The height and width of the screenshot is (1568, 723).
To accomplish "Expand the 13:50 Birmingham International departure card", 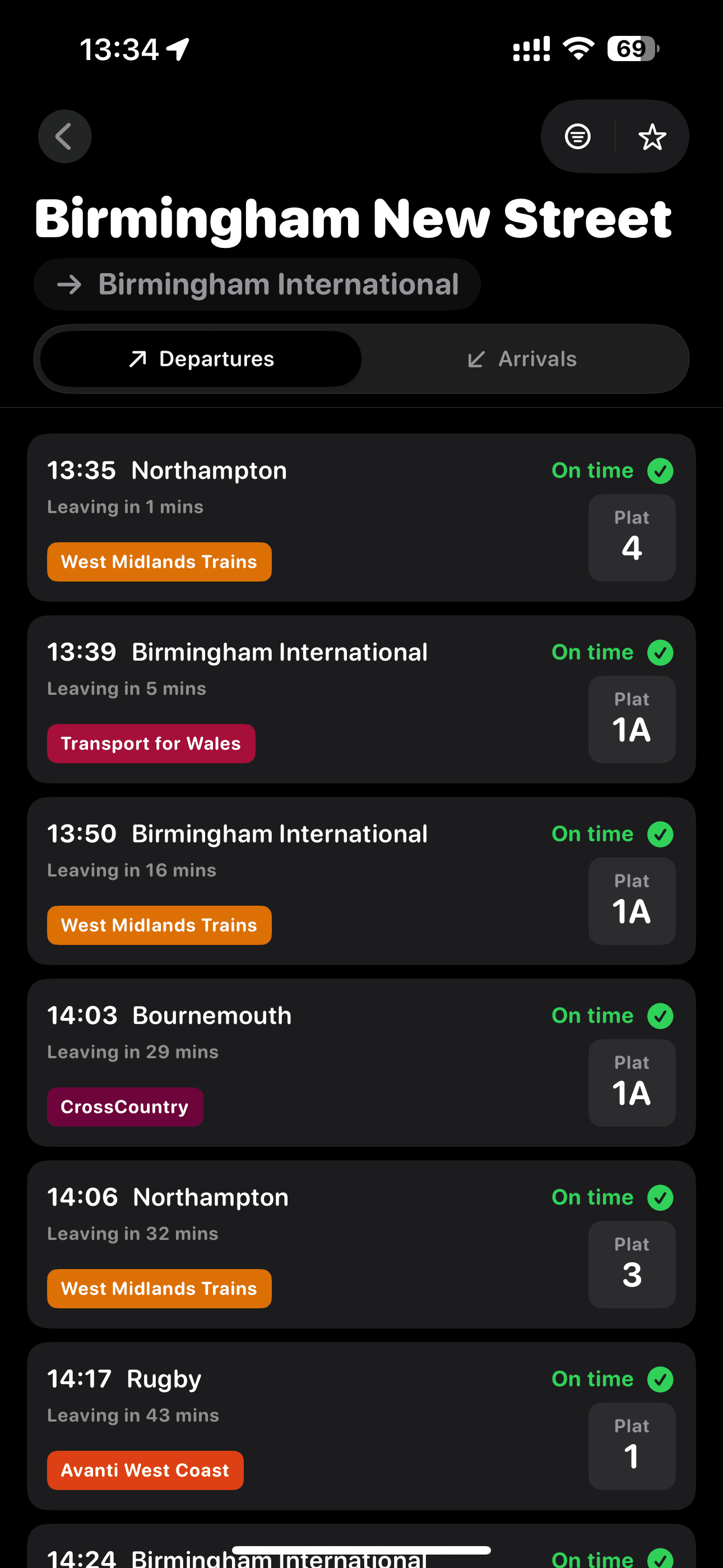I will point(361,879).
